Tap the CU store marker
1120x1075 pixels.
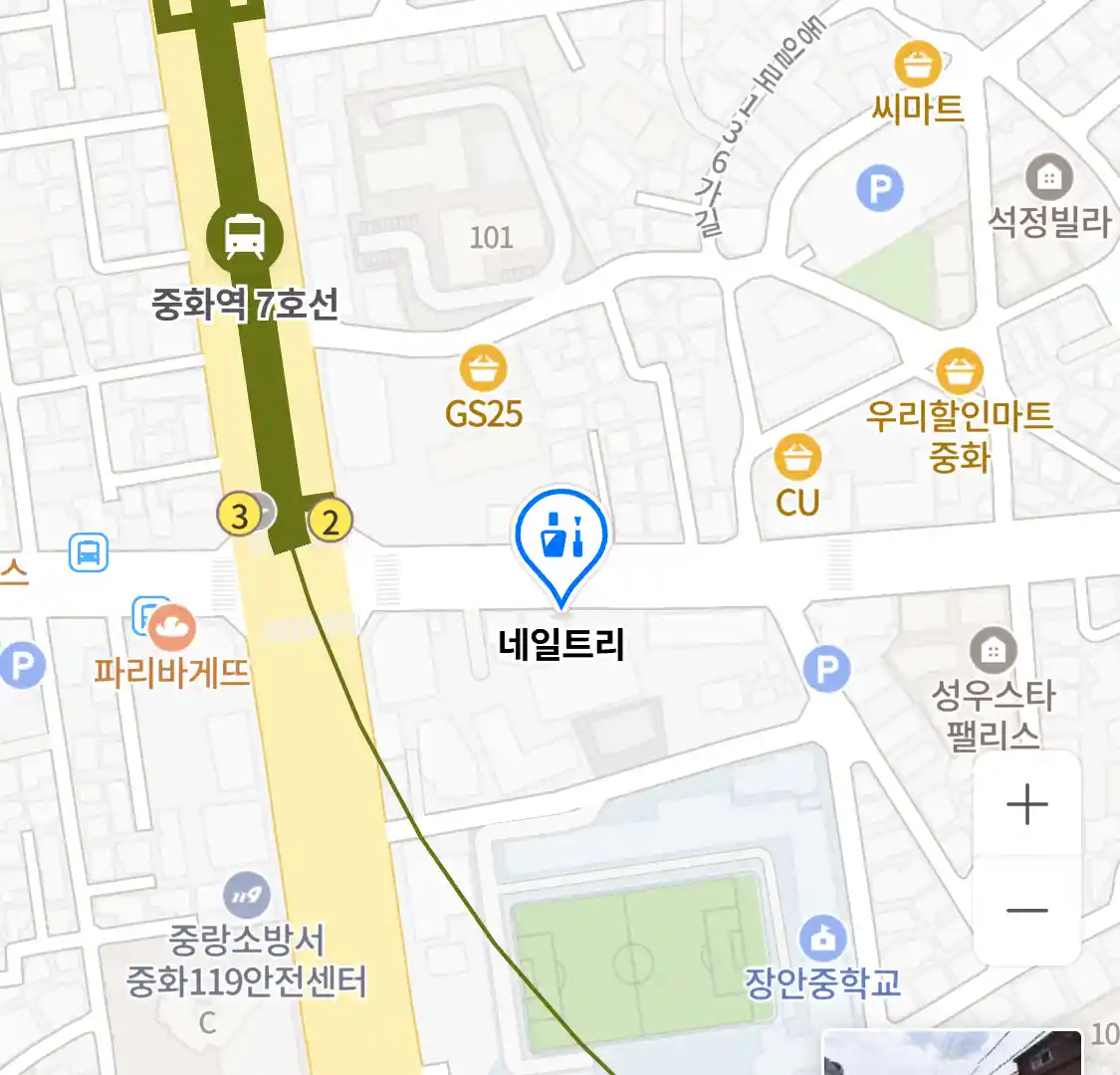(x=797, y=458)
